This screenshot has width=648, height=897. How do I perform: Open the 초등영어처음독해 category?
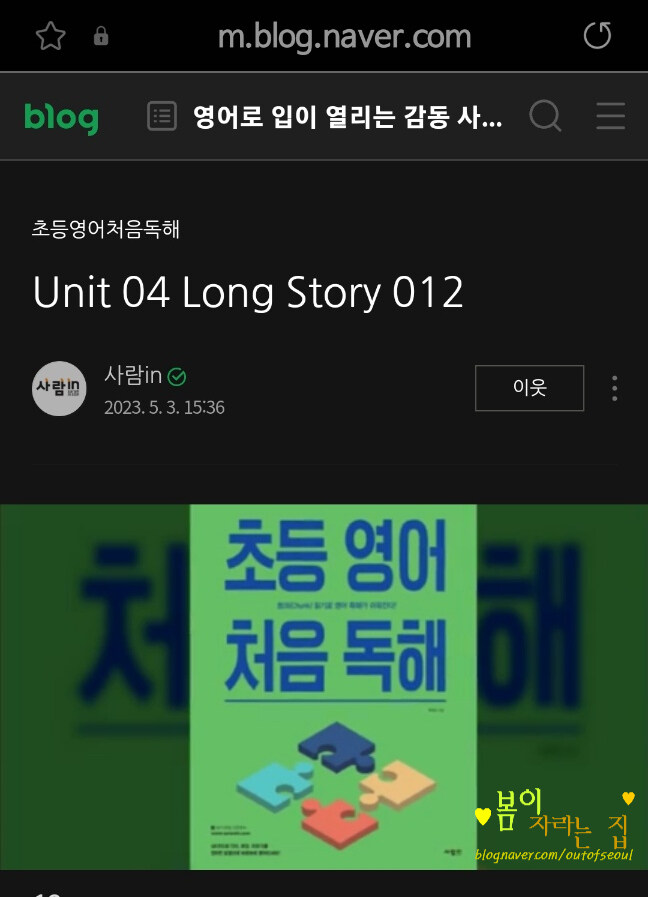point(105,229)
